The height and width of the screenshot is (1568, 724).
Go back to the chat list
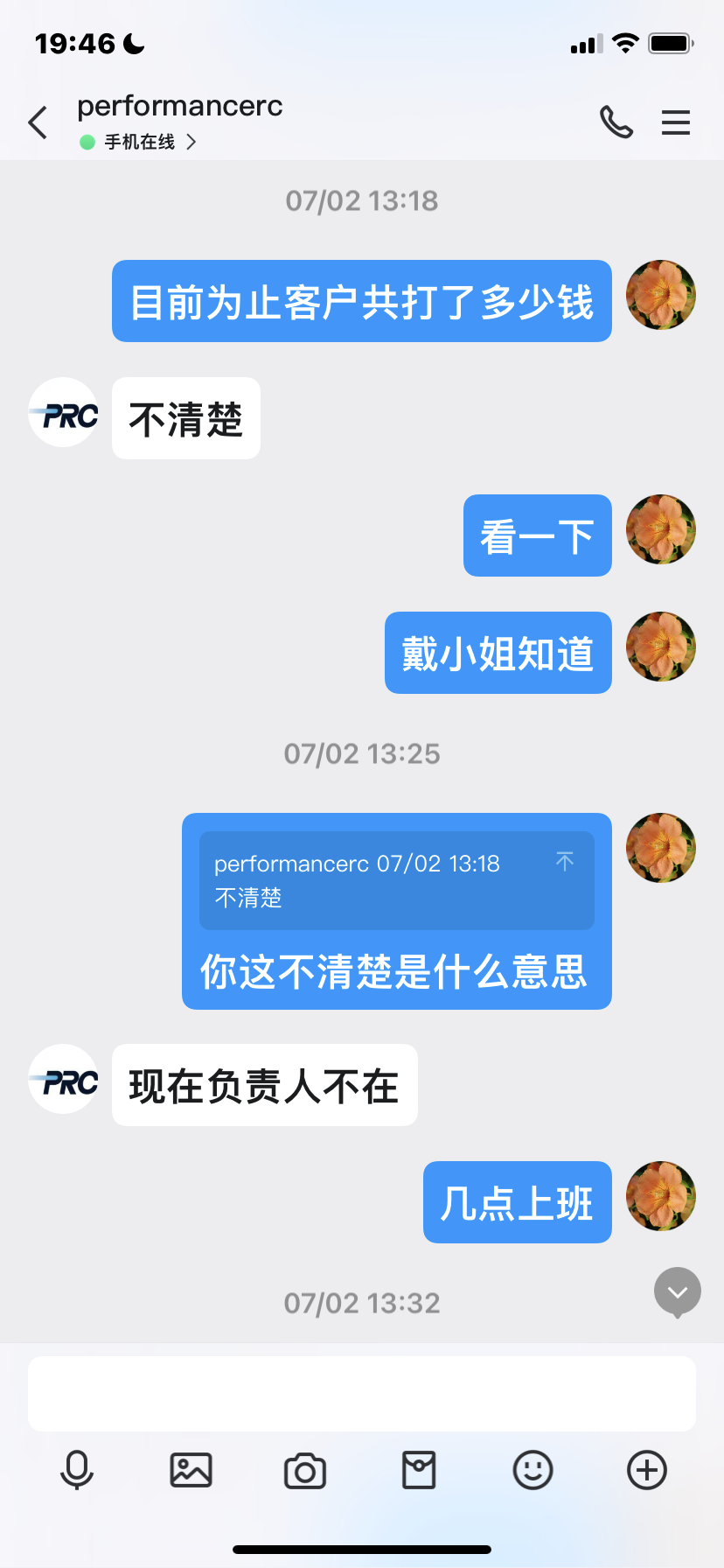(x=38, y=122)
